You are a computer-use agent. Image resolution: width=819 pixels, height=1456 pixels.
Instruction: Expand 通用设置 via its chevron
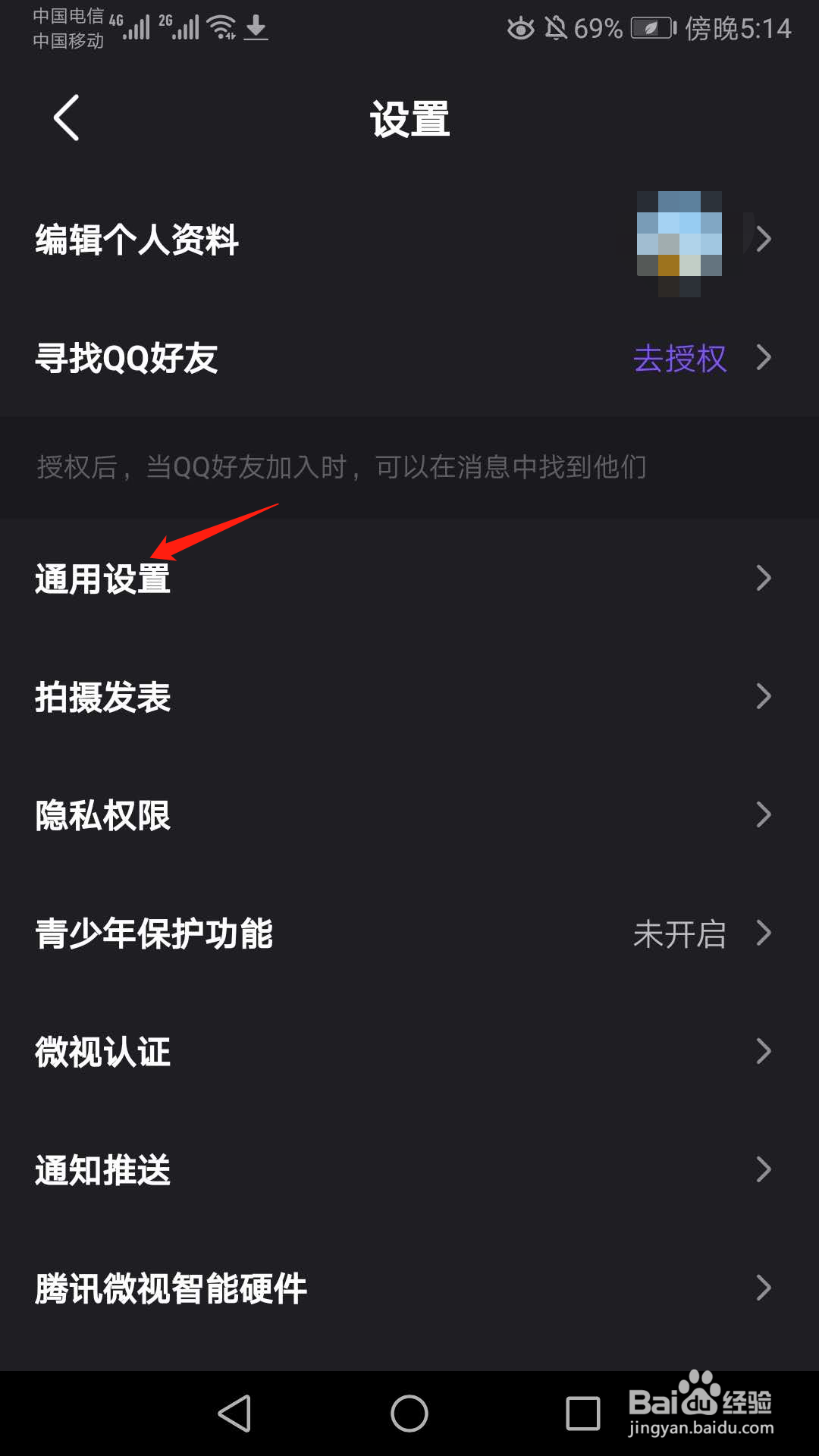pos(764,578)
